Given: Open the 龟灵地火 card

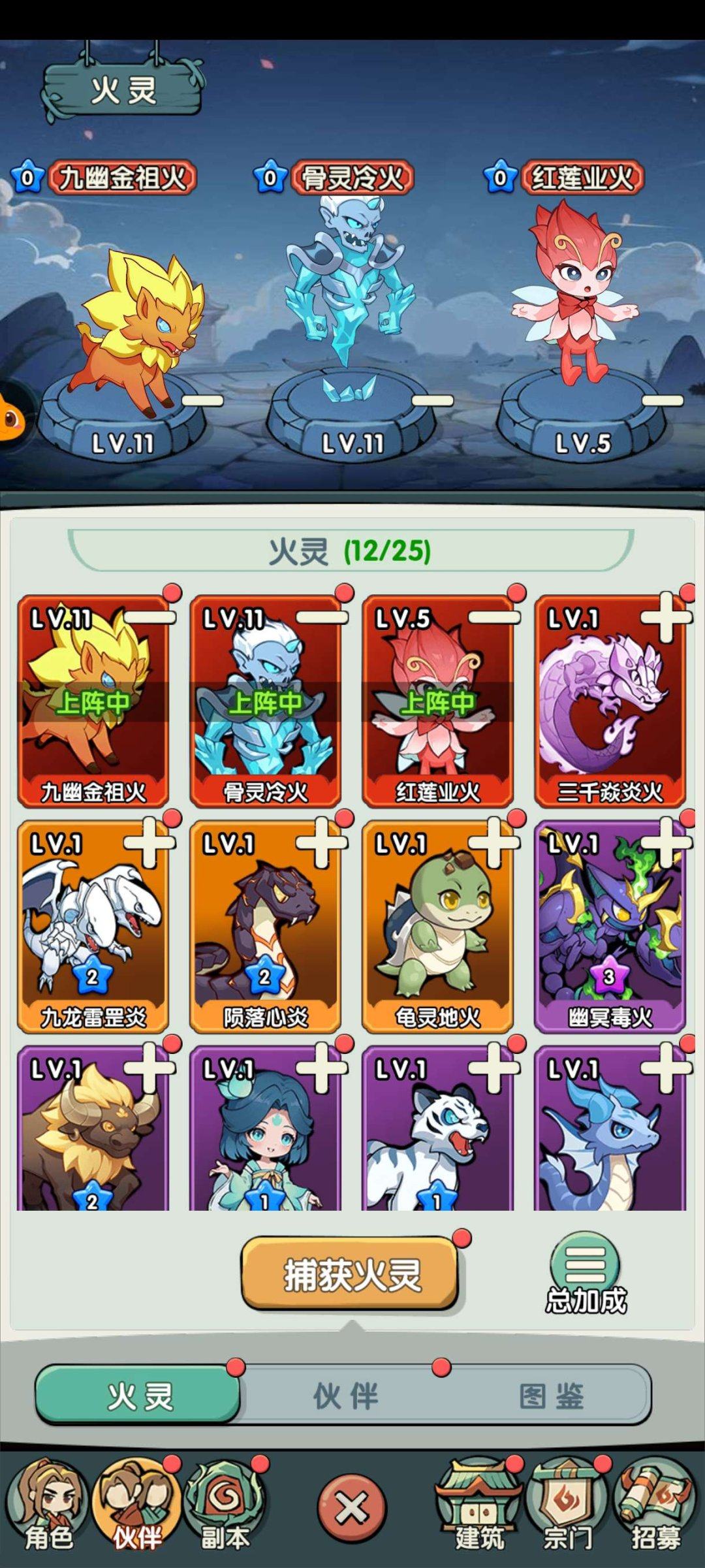Looking at the screenshot, I should (437, 927).
